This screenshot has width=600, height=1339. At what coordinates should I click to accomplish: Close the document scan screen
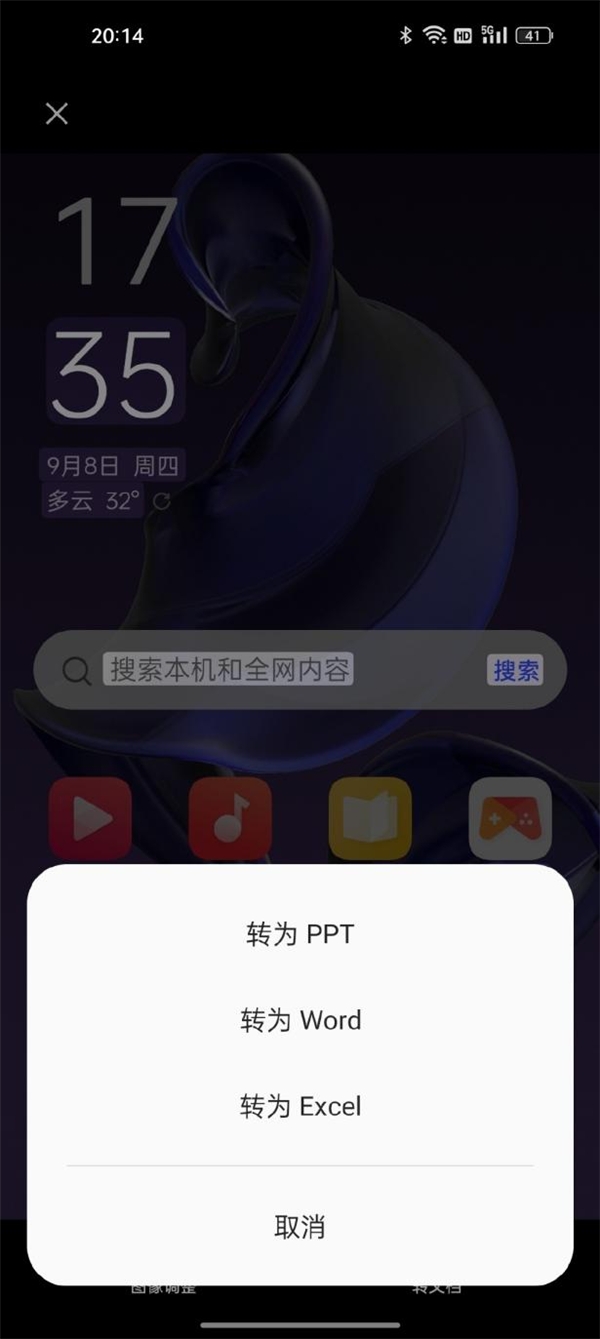(57, 114)
